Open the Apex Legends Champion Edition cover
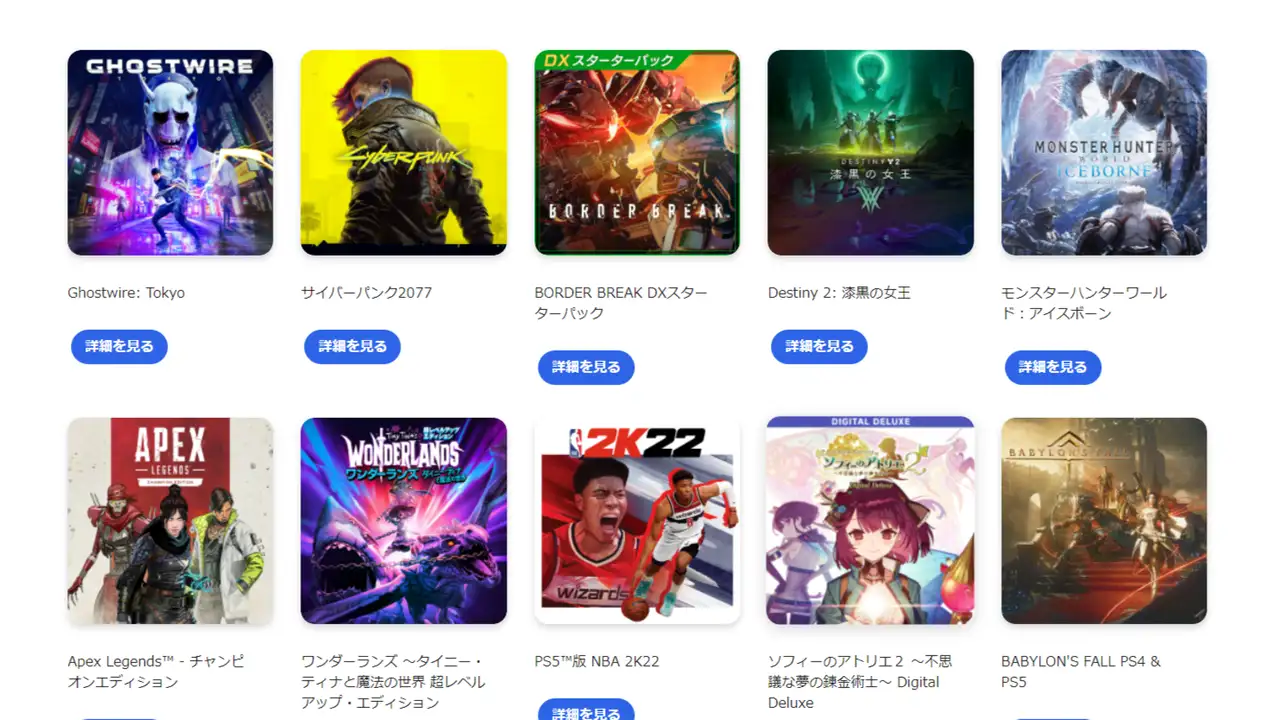Screen dimensions: 1280x720 (170, 520)
